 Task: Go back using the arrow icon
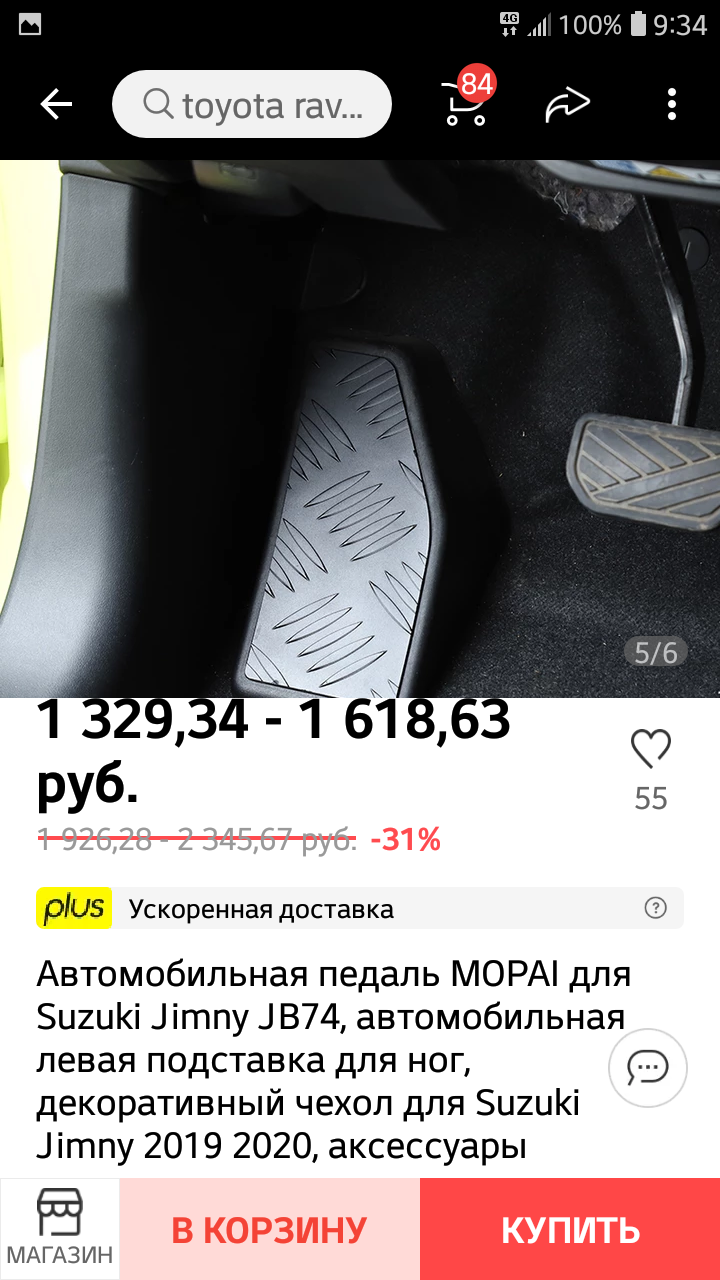56,104
